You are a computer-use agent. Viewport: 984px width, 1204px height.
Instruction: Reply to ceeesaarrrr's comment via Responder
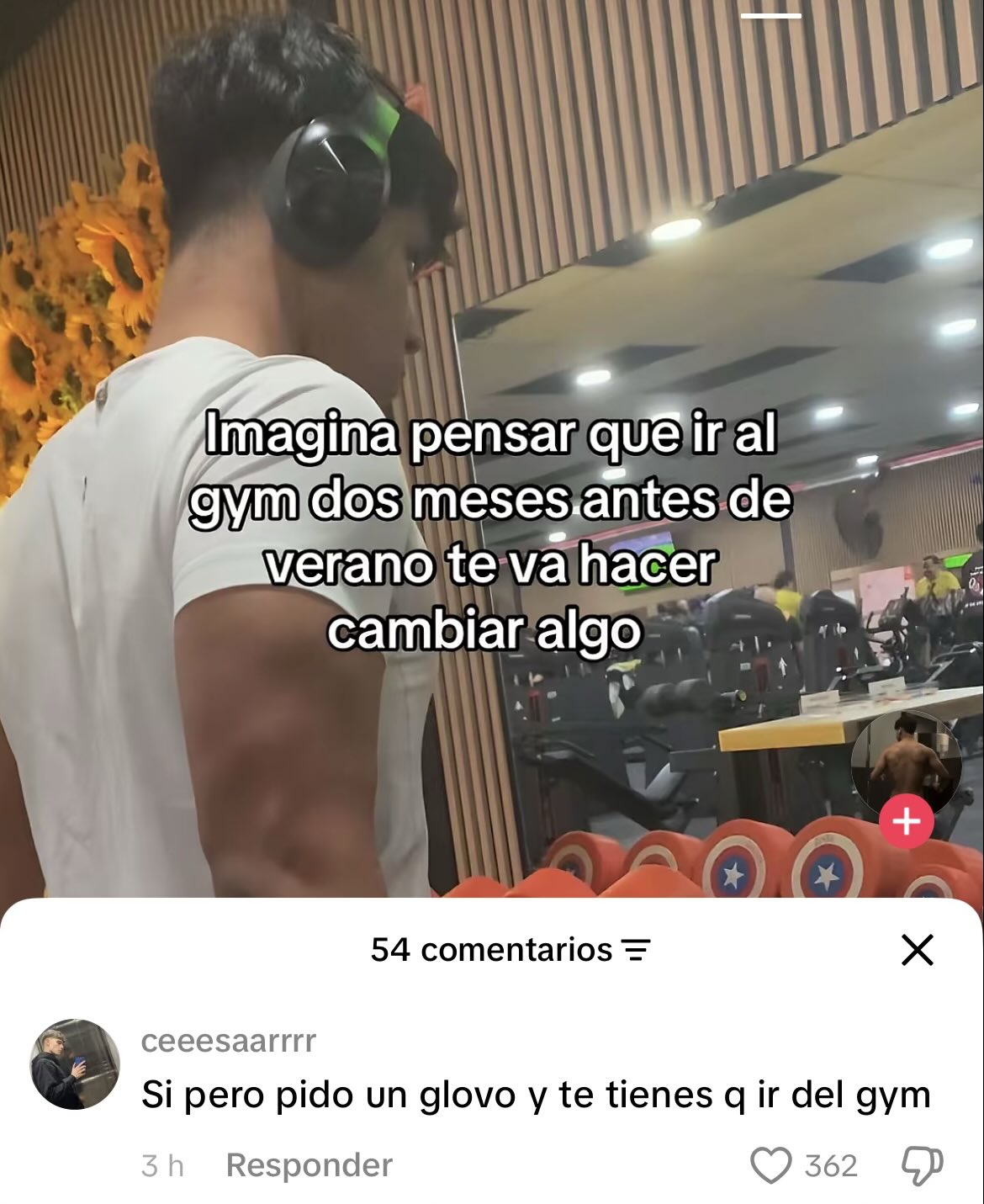coord(309,1165)
